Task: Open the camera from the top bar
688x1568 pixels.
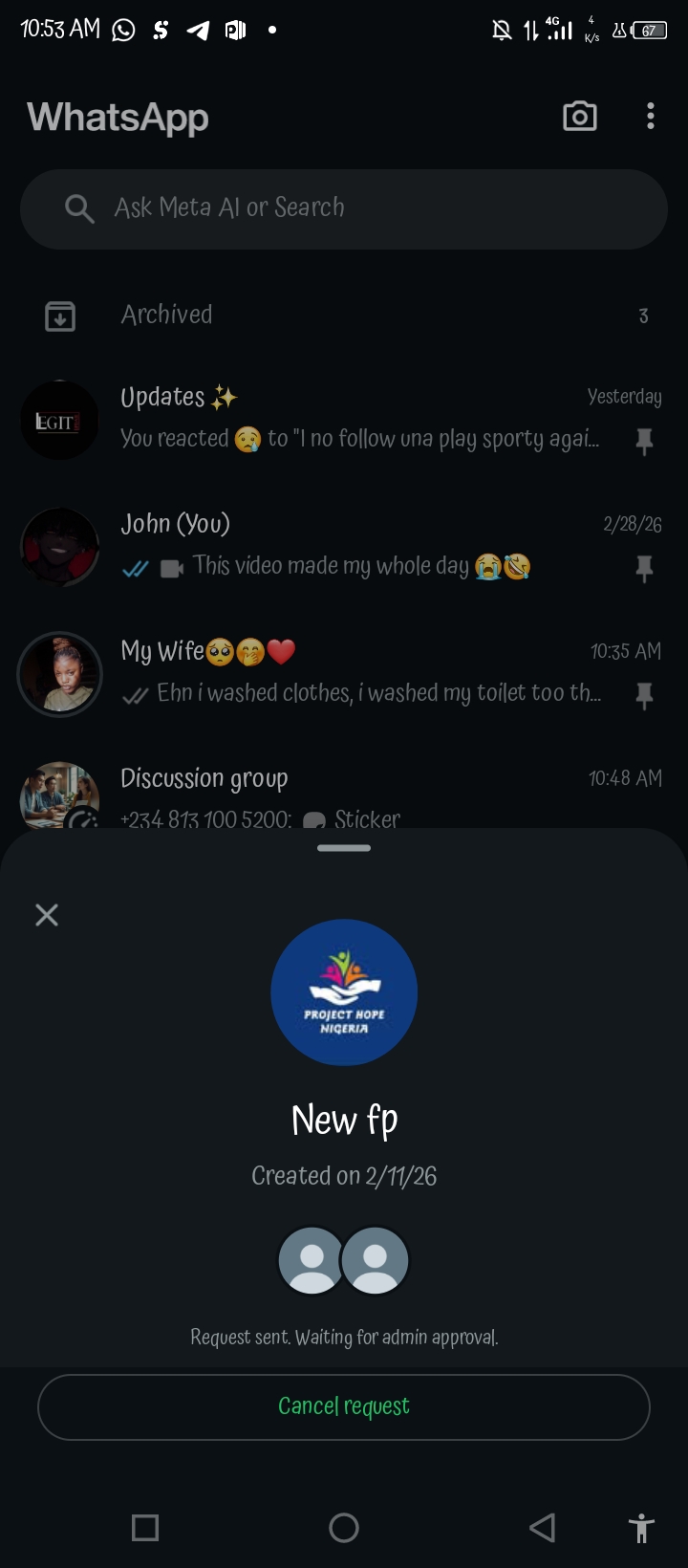Action: 579,117
